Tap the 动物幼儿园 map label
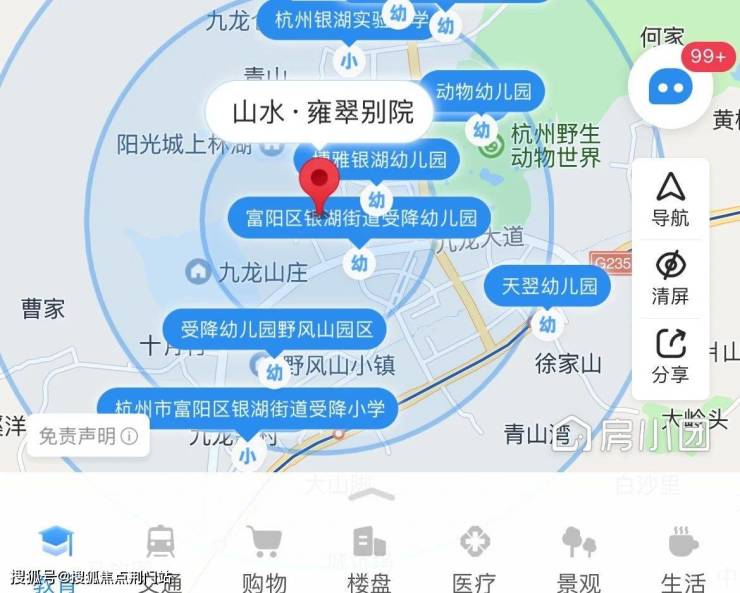The height and width of the screenshot is (593, 740). 481,92
